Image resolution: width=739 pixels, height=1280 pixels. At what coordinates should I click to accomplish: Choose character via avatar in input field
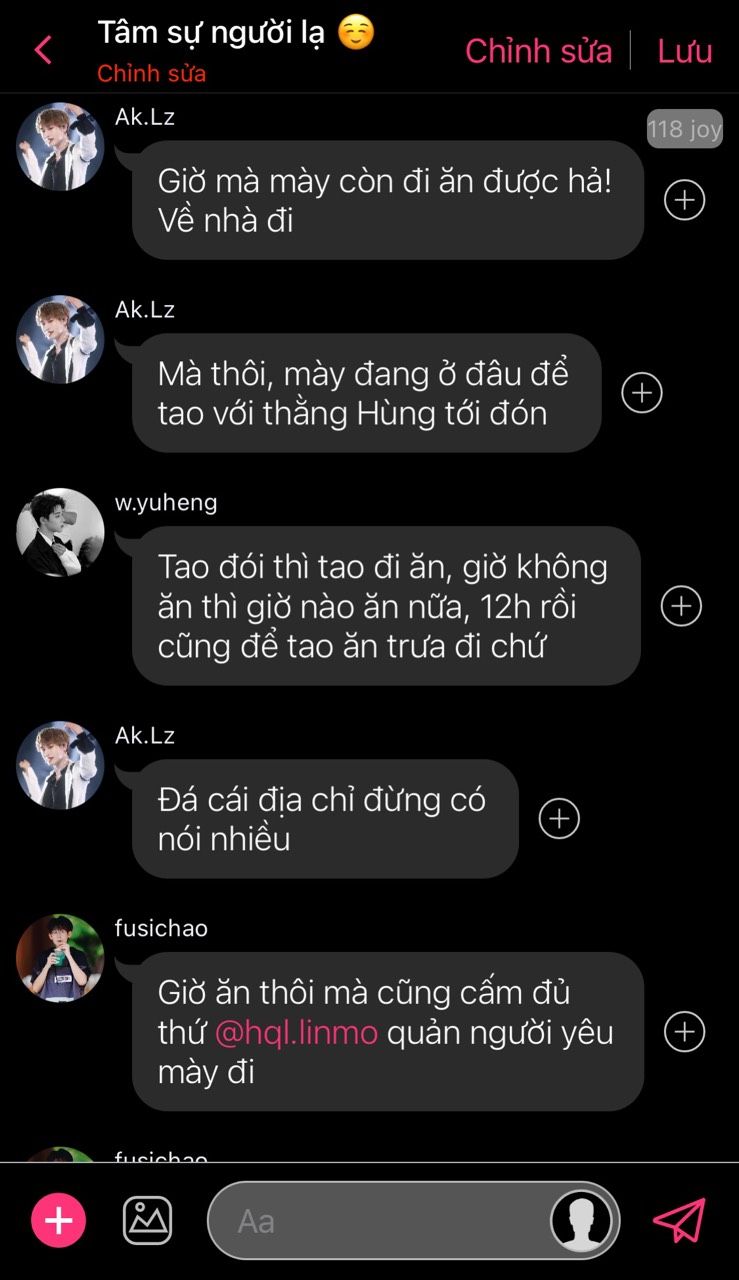click(582, 1220)
